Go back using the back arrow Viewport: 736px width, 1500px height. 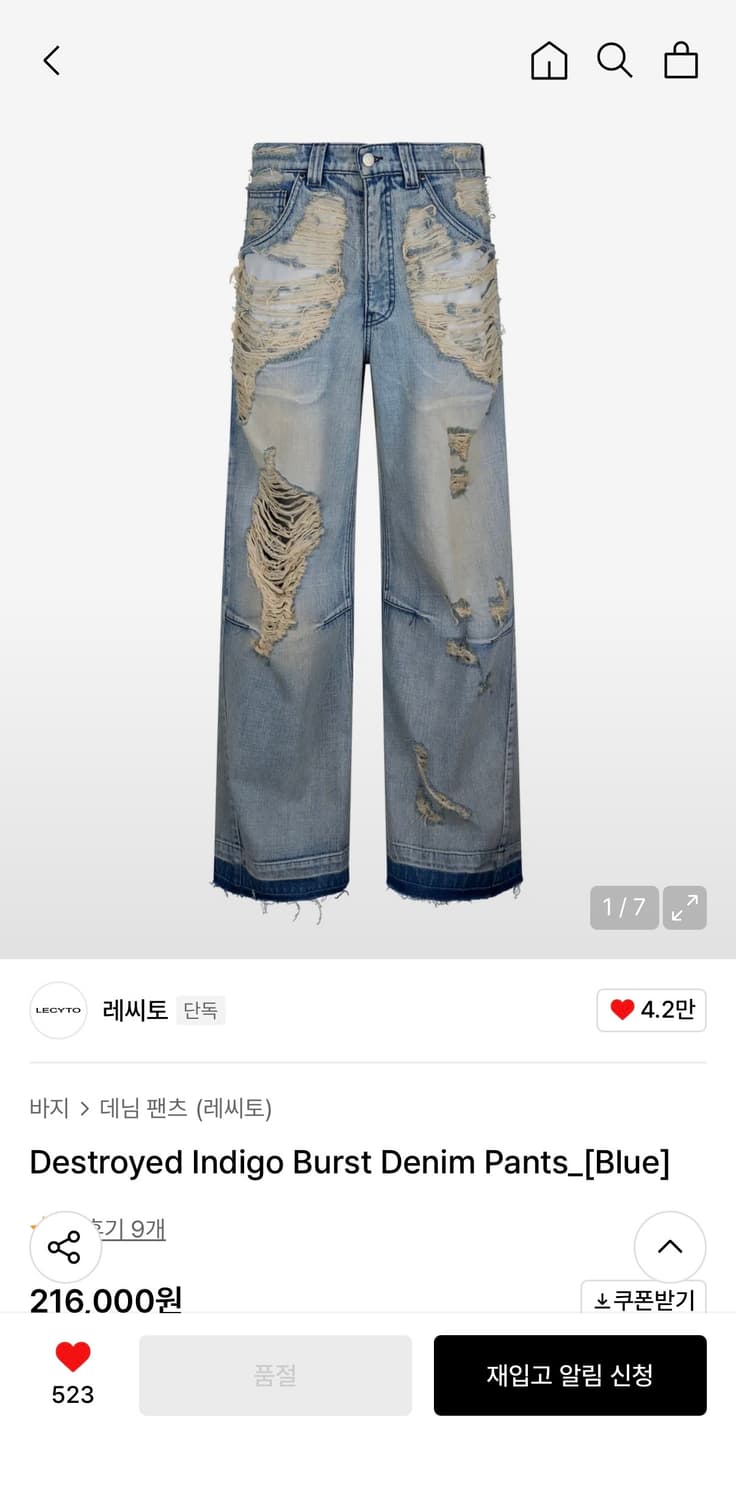coord(51,60)
